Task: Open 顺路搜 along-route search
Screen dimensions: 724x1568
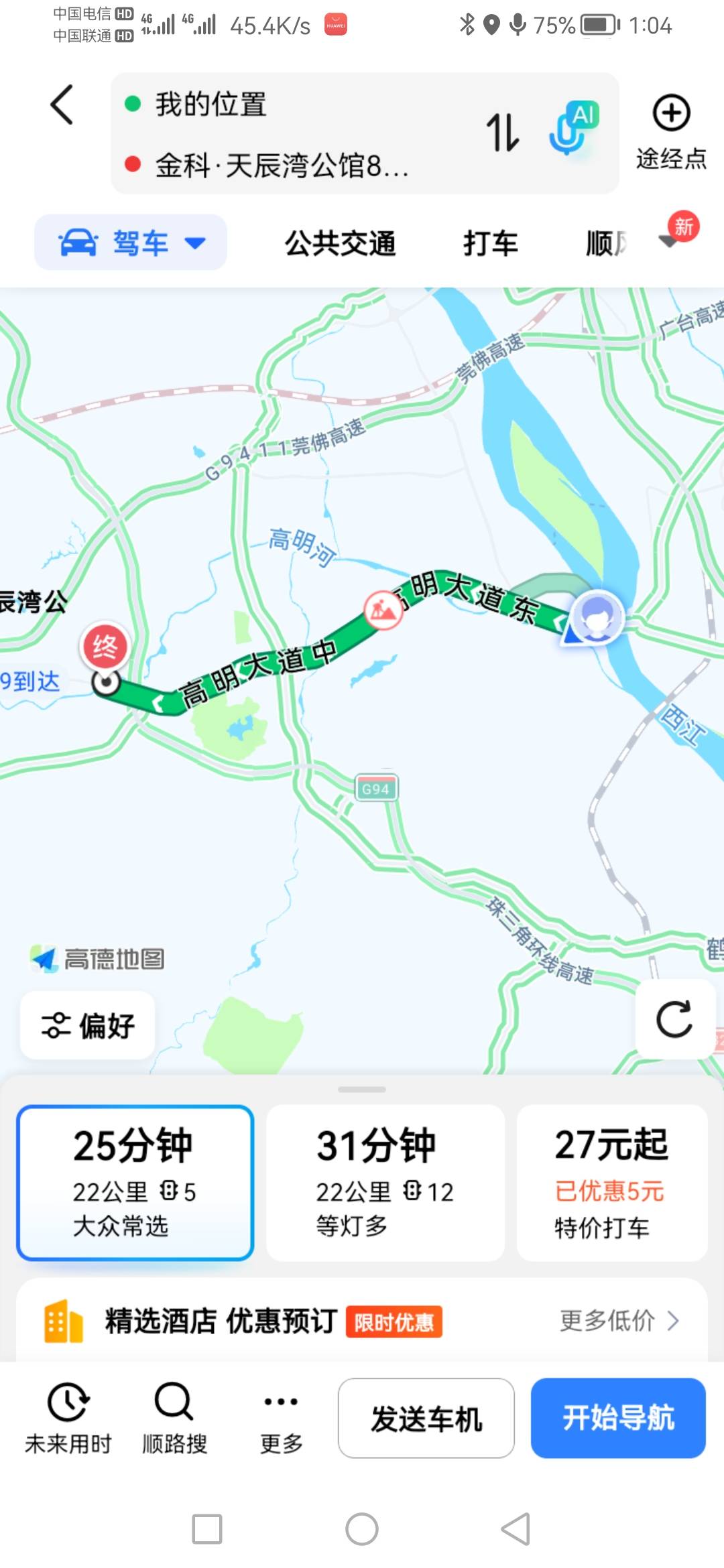Action: (x=174, y=1417)
